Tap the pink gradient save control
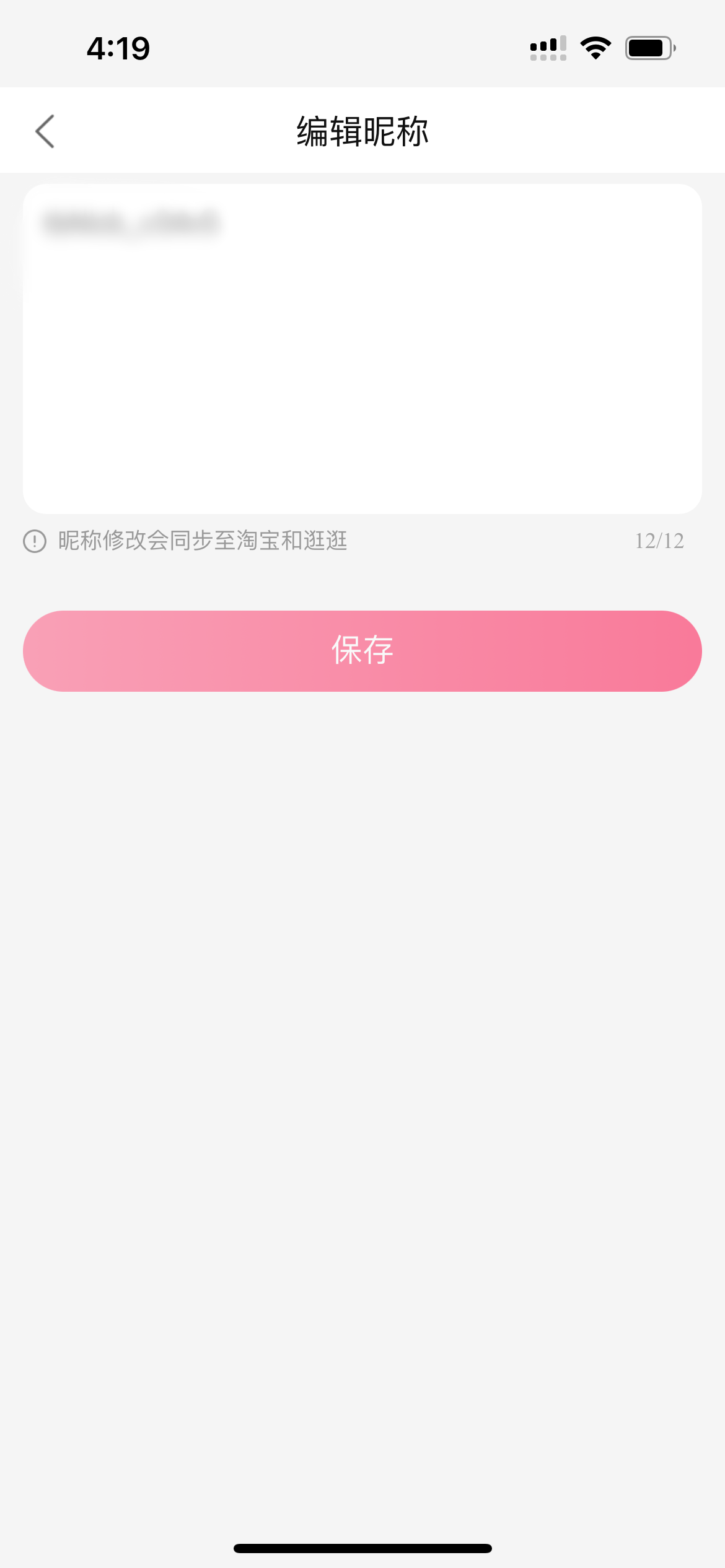The height and width of the screenshot is (1568, 725). [362, 650]
